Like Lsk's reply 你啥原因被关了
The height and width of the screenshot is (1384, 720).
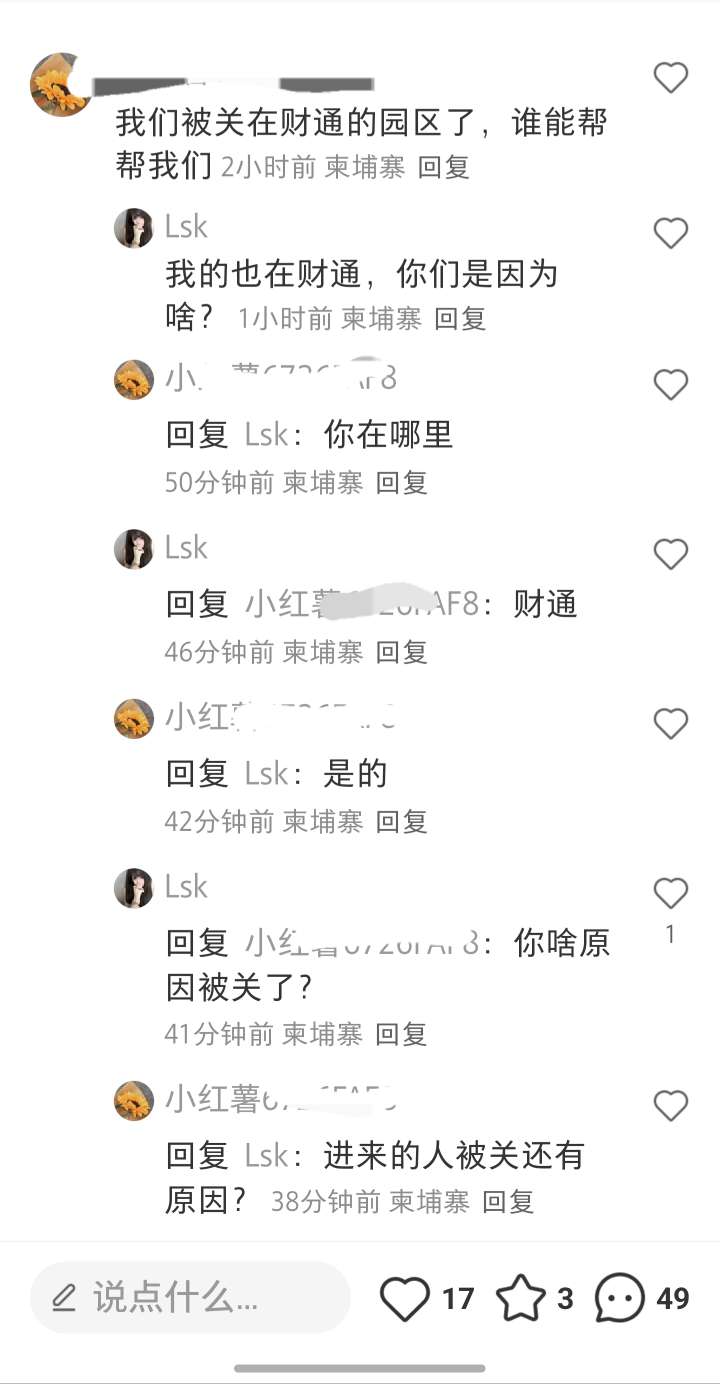click(670, 893)
